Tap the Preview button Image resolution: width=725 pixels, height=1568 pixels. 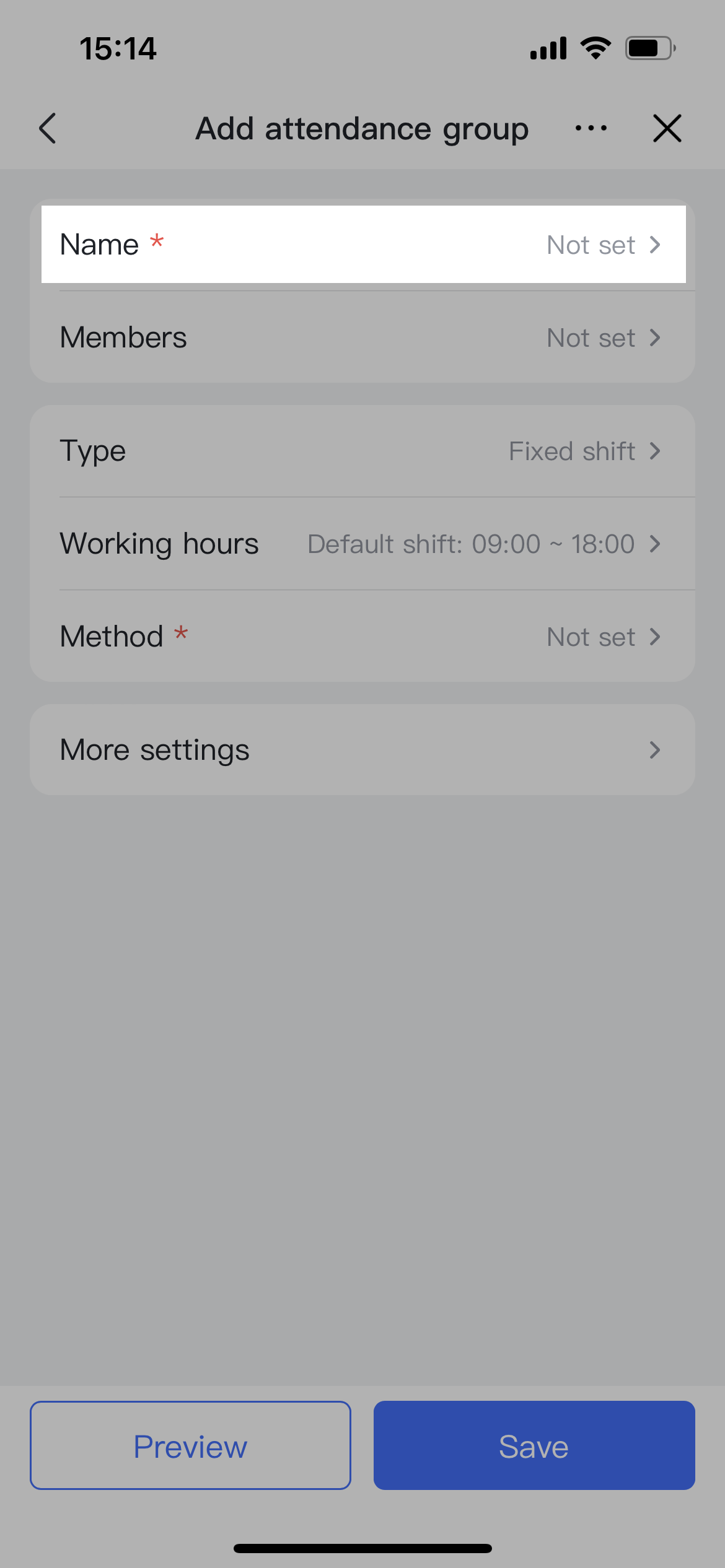coord(190,1446)
